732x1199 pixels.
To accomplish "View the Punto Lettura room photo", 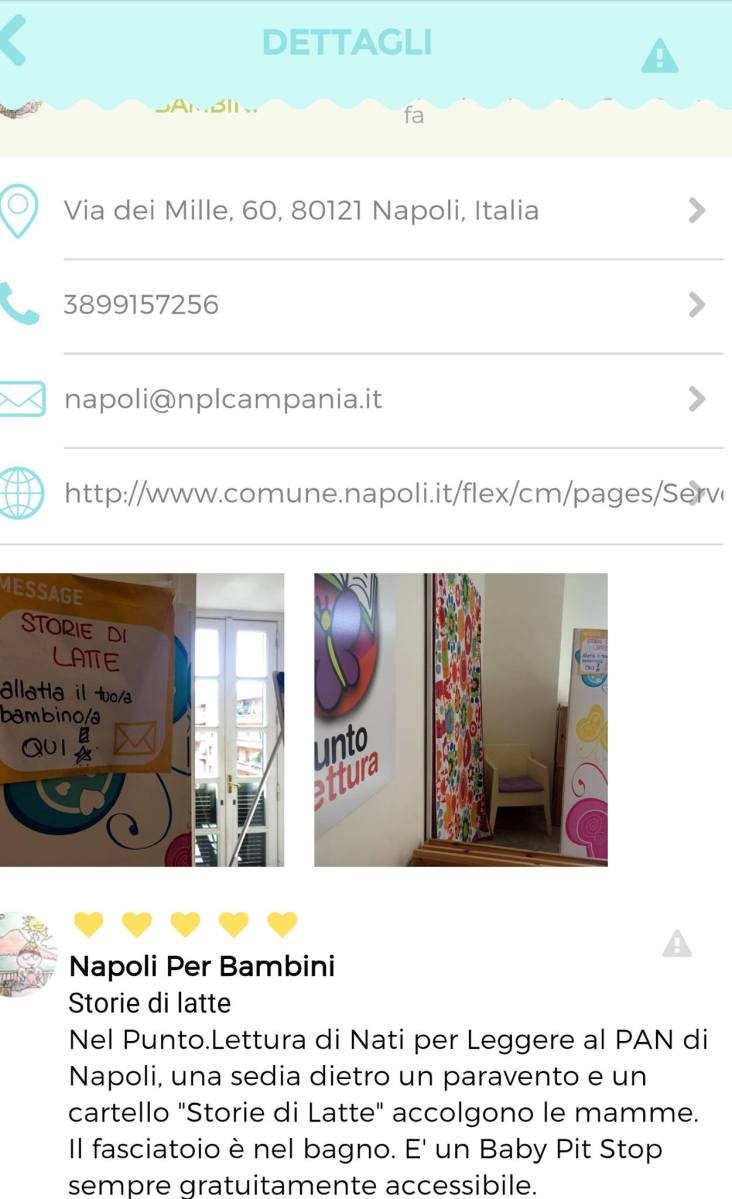I will [460, 719].
